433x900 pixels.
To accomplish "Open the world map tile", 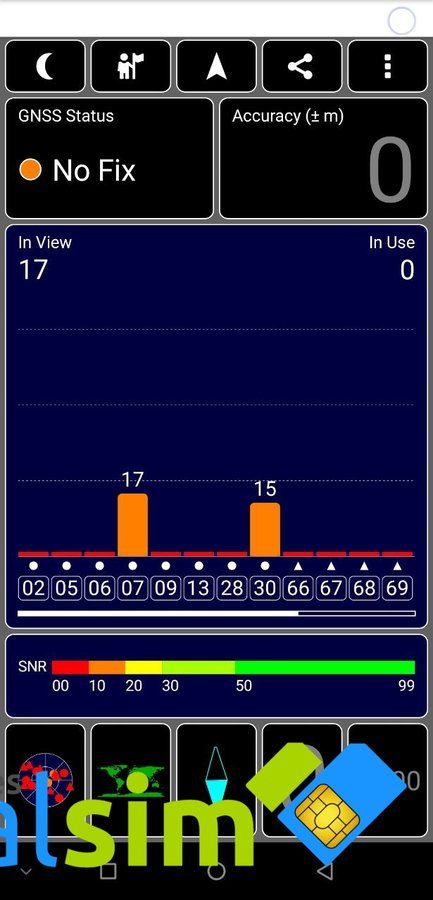I will (x=131, y=779).
